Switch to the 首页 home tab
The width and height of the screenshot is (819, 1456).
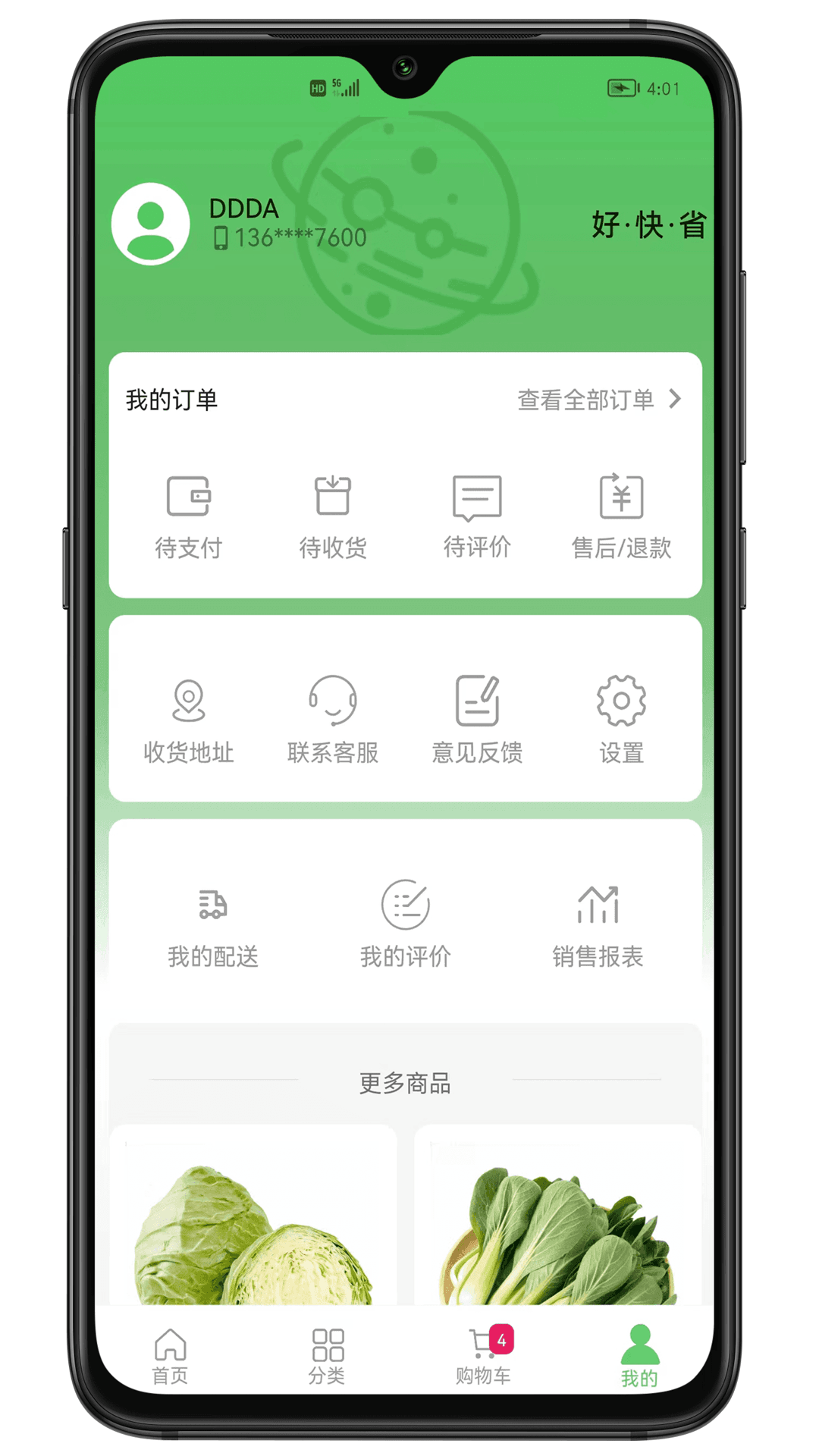coord(170,1356)
